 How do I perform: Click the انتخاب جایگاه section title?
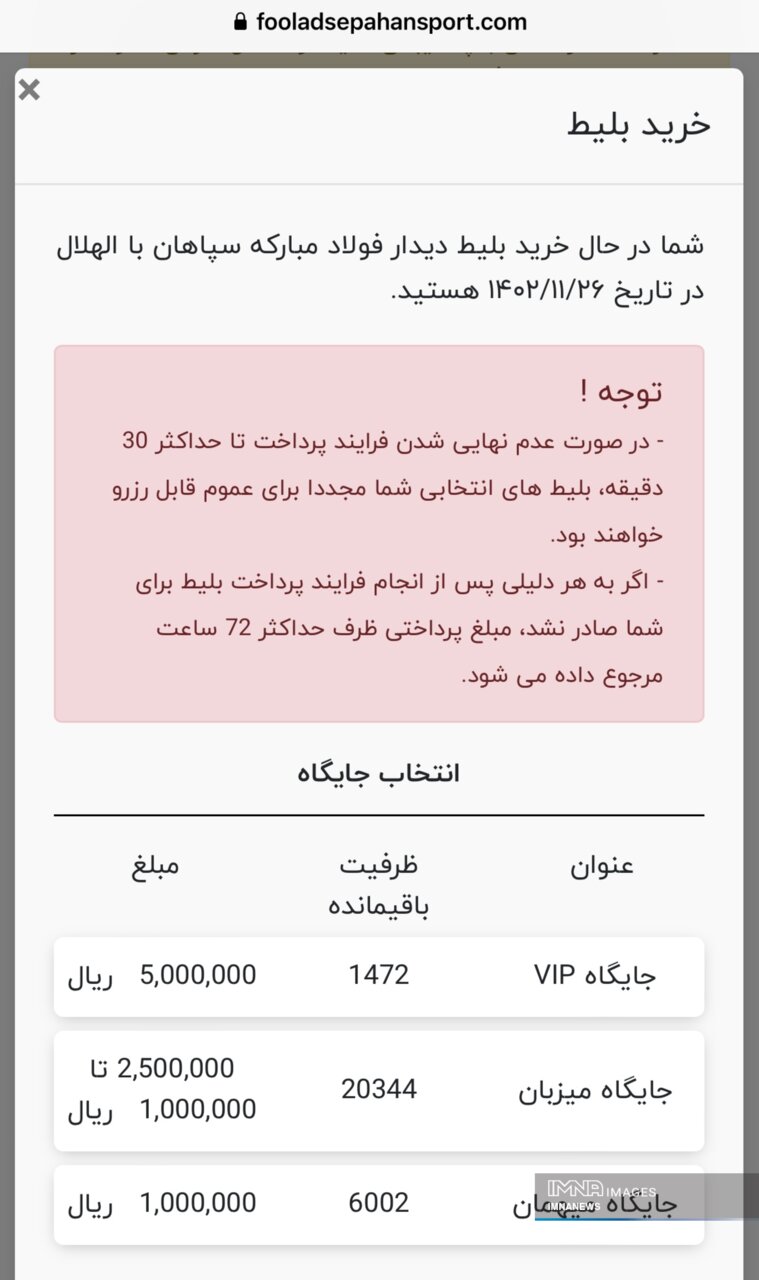pos(379,772)
